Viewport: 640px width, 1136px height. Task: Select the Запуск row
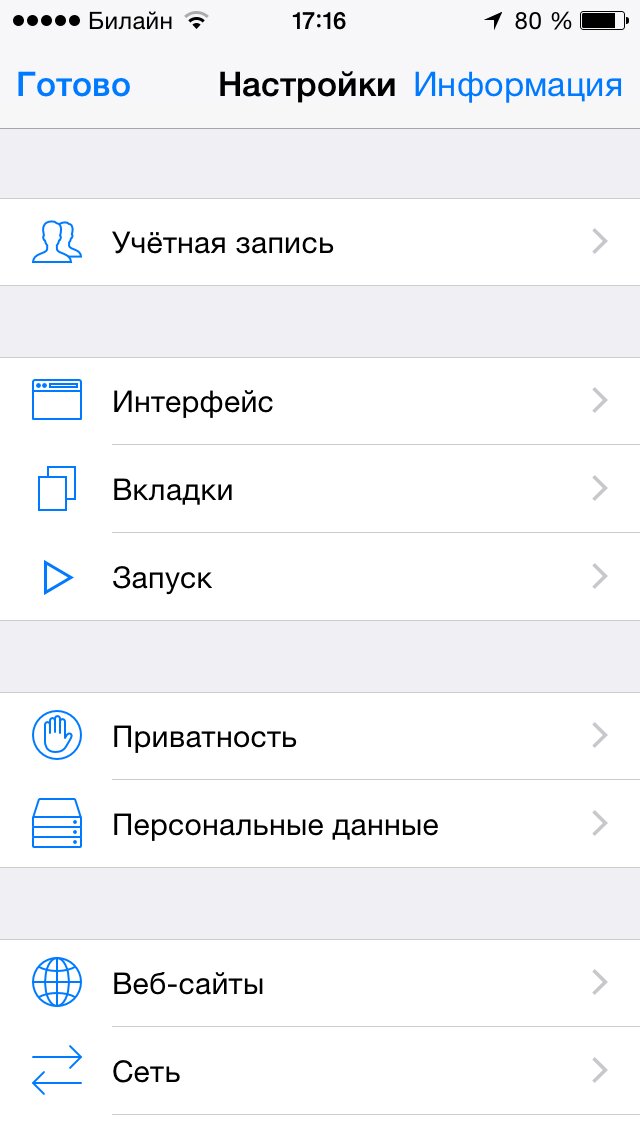point(320,578)
